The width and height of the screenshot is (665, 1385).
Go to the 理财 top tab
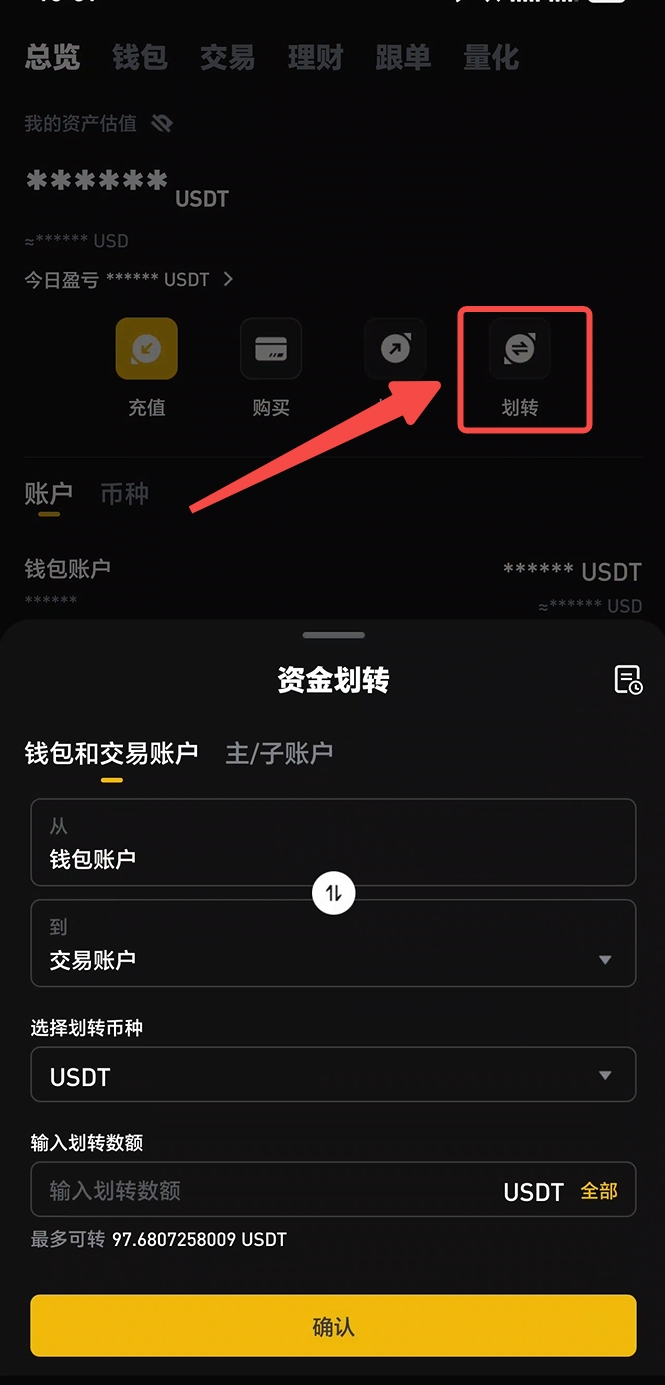tap(315, 57)
